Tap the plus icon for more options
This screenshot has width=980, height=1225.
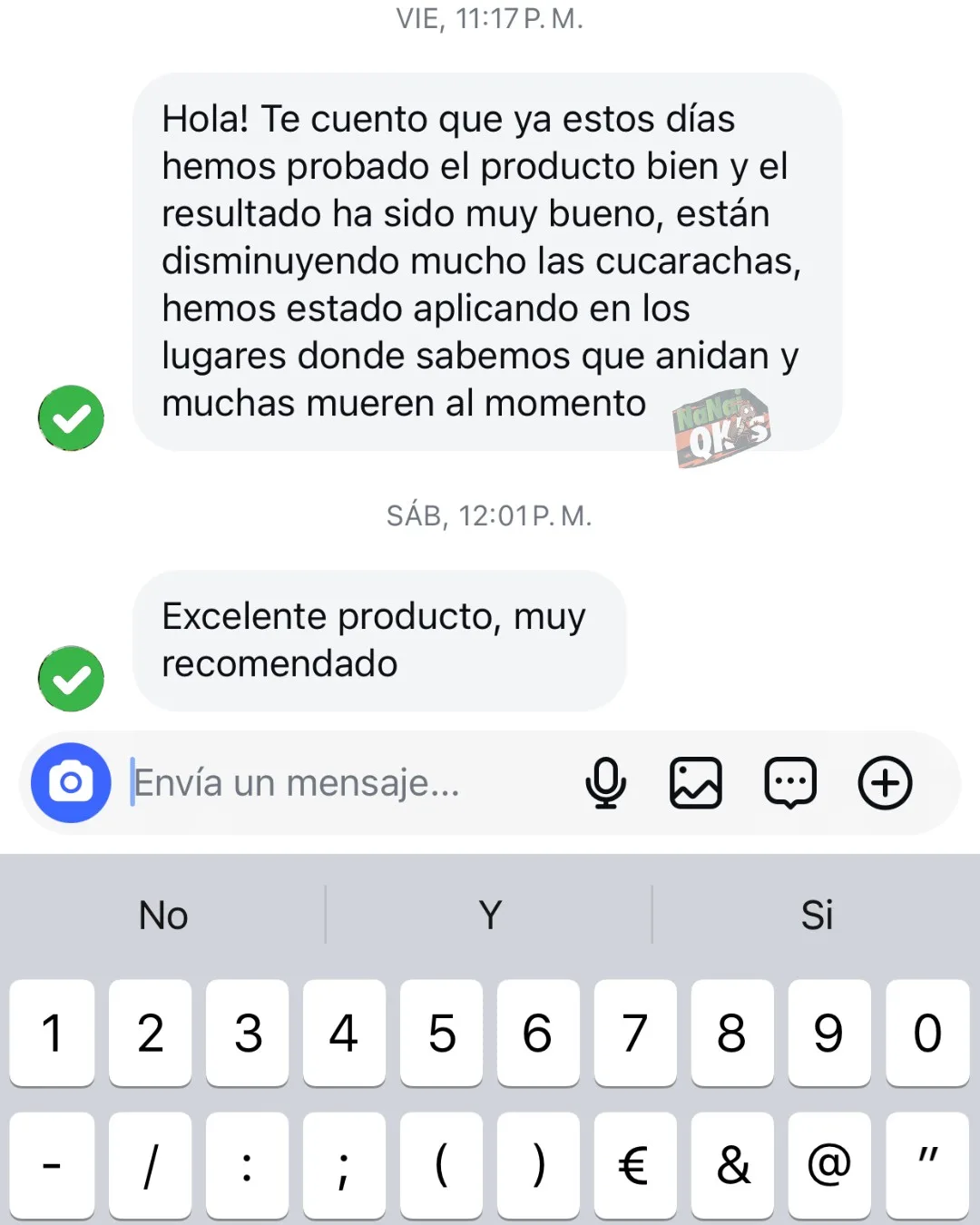(885, 782)
